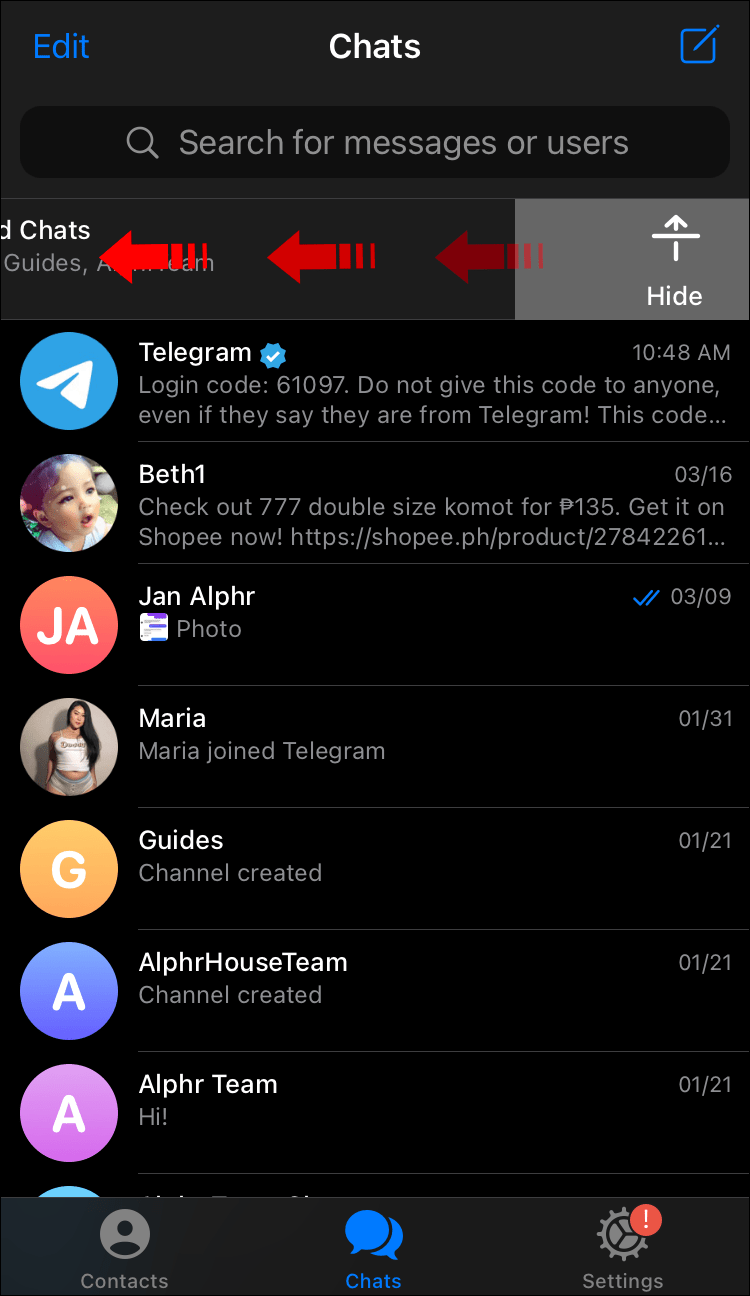
Task: Open the search for messages field
Action: click(x=375, y=143)
